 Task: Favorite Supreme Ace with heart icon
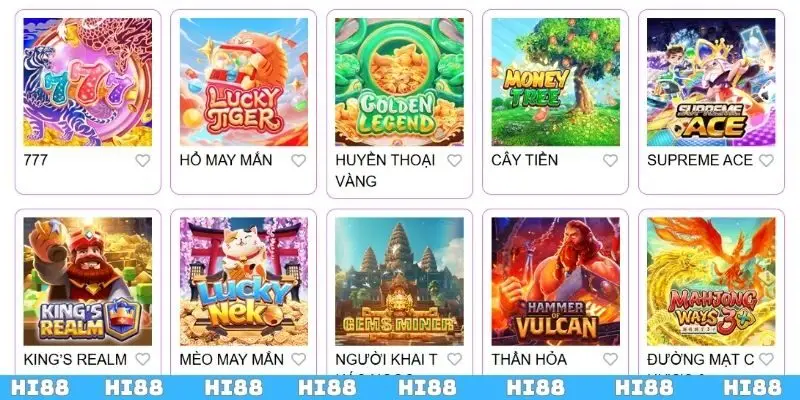click(766, 160)
